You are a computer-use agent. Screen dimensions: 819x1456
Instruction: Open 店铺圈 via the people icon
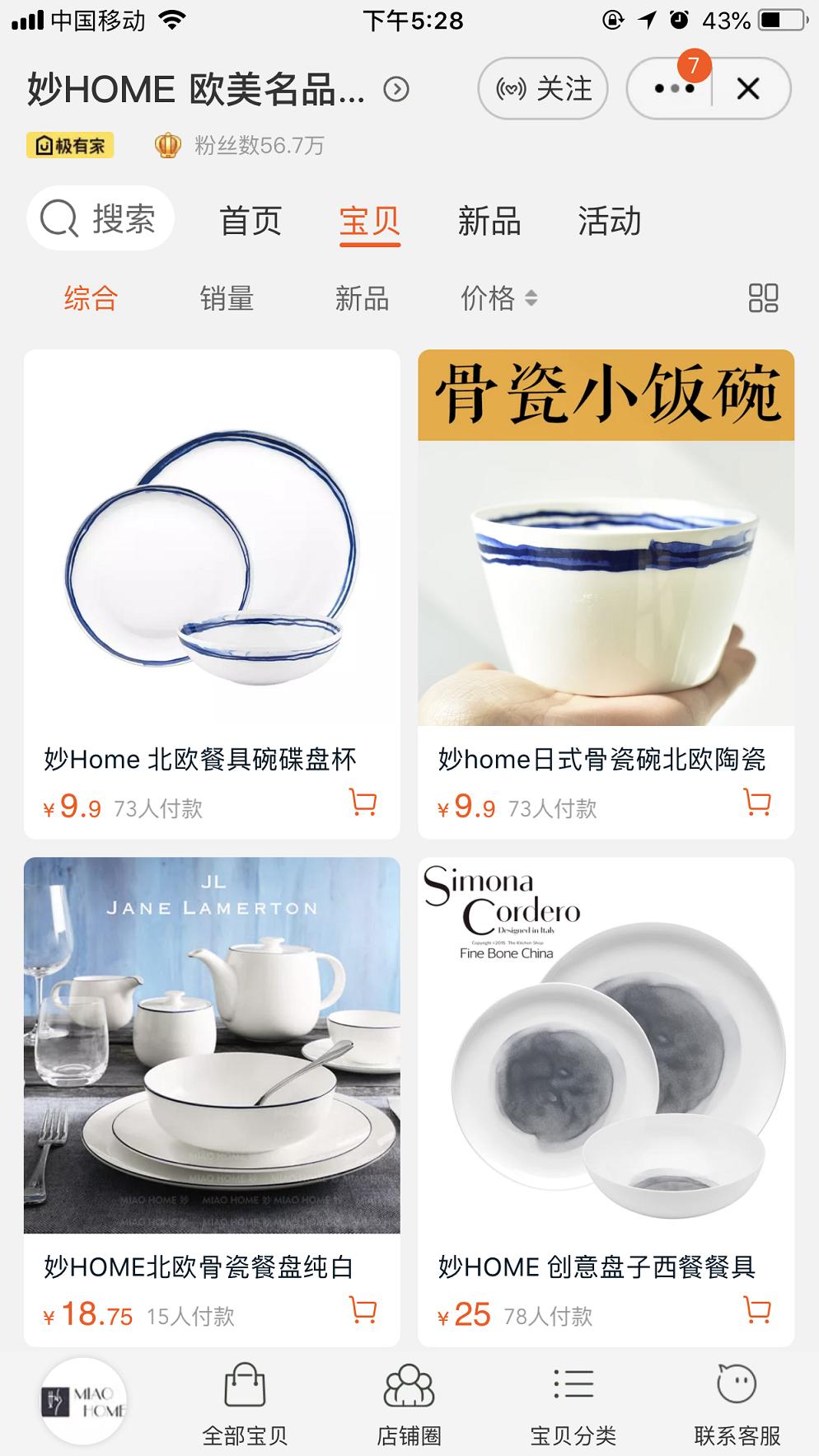[x=409, y=1393]
